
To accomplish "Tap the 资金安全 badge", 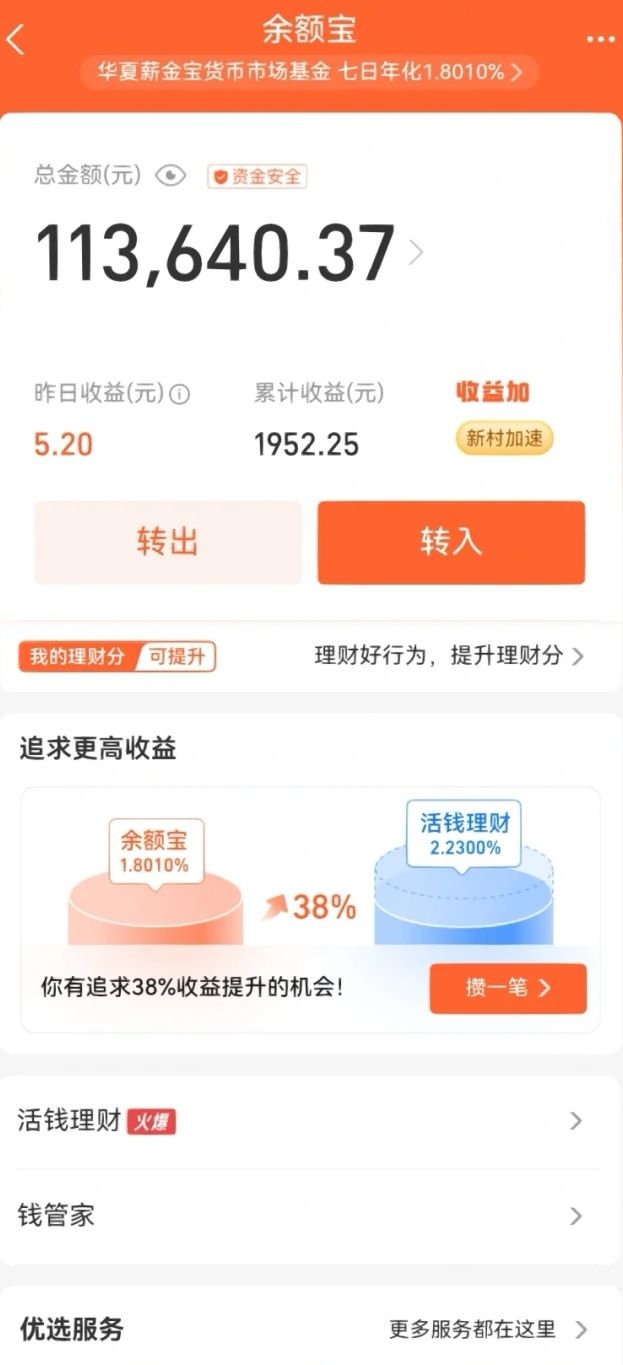I will point(257,177).
